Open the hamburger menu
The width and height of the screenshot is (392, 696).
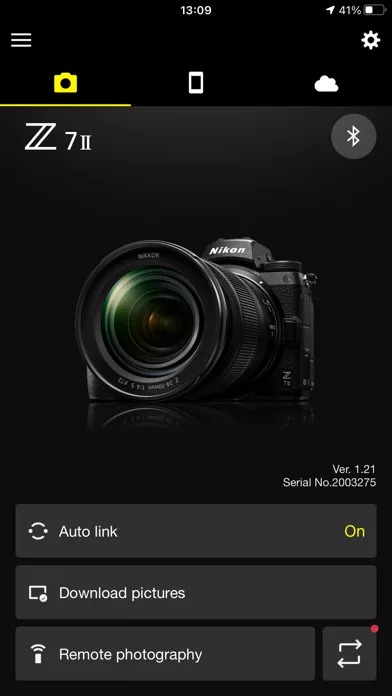pyautogui.click(x=21, y=40)
